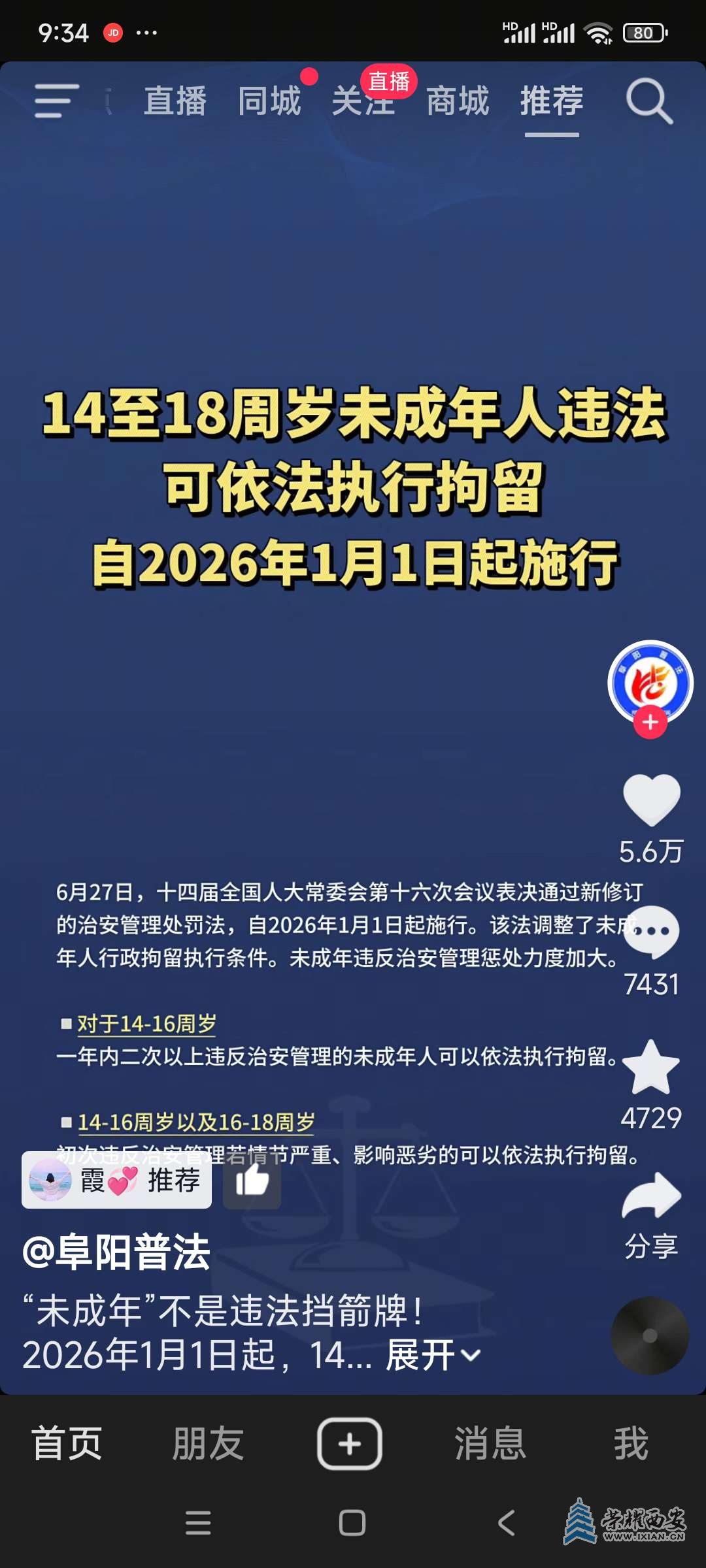The image size is (706, 1568).
Task: Open the 消息 messages tab
Action: pyautogui.click(x=490, y=1444)
